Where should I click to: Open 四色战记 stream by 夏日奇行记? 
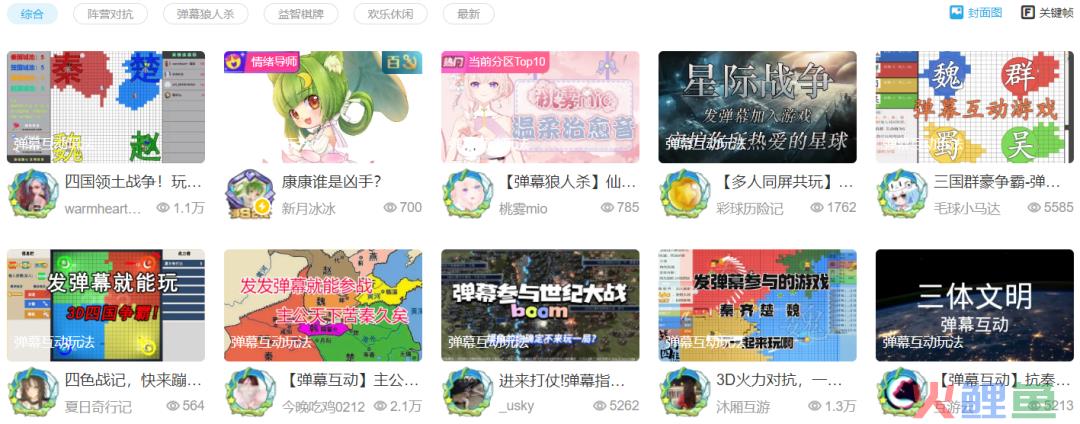click(x=105, y=305)
